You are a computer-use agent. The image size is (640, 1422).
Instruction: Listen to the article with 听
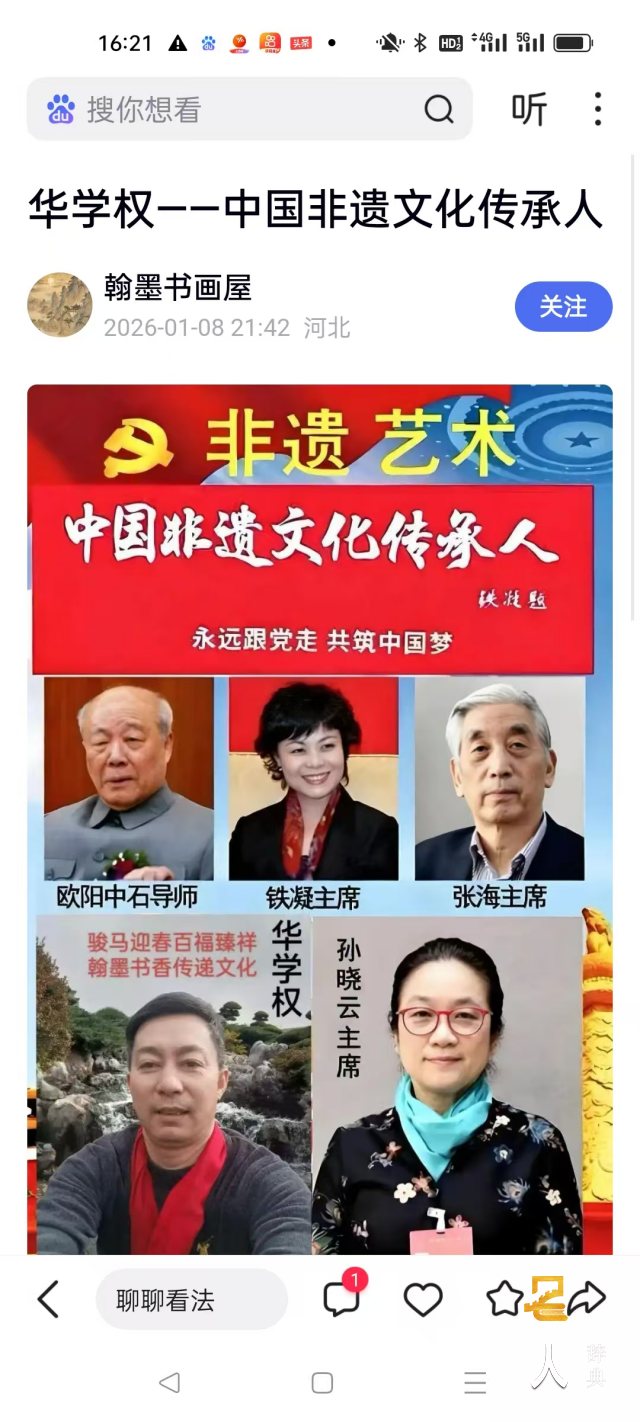point(529,109)
